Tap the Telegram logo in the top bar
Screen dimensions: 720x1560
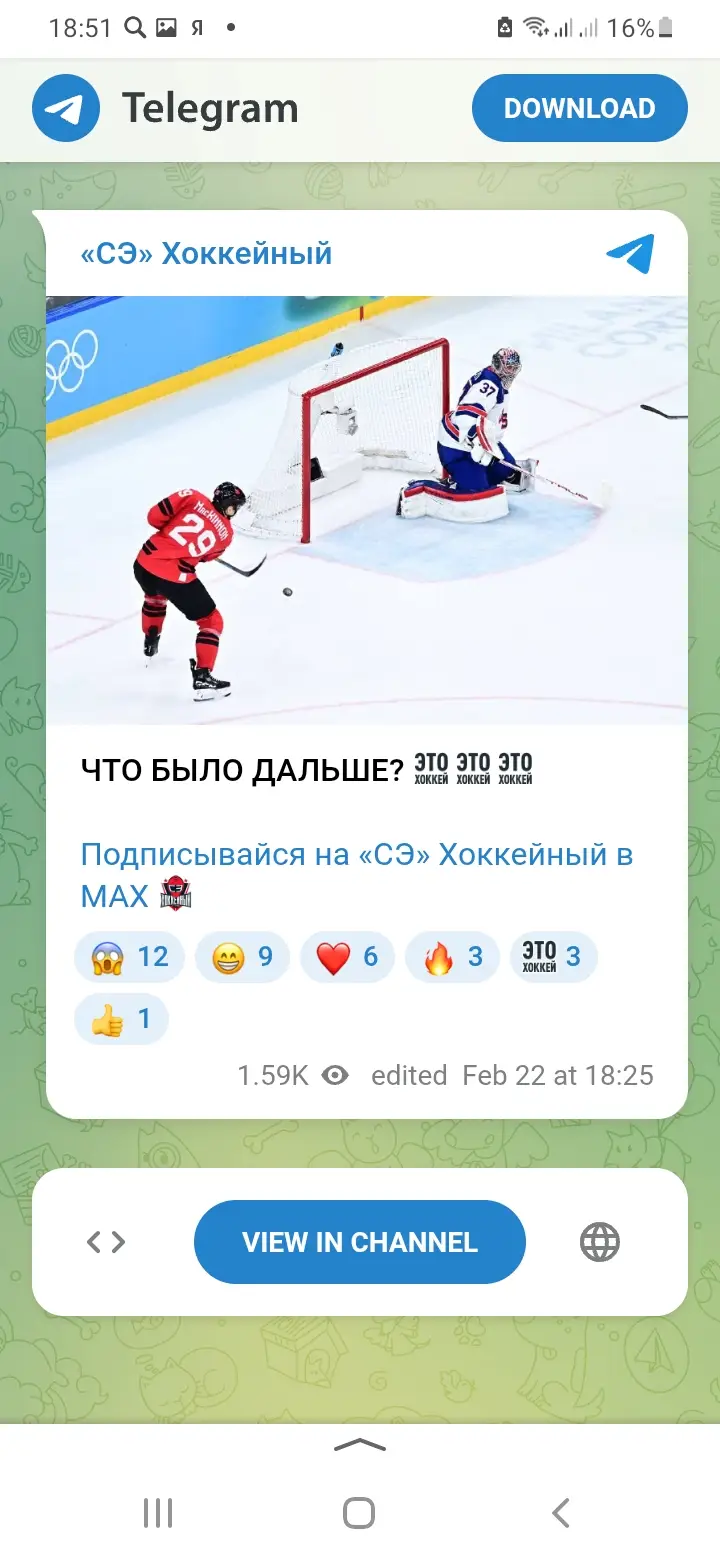coord(66,108)
